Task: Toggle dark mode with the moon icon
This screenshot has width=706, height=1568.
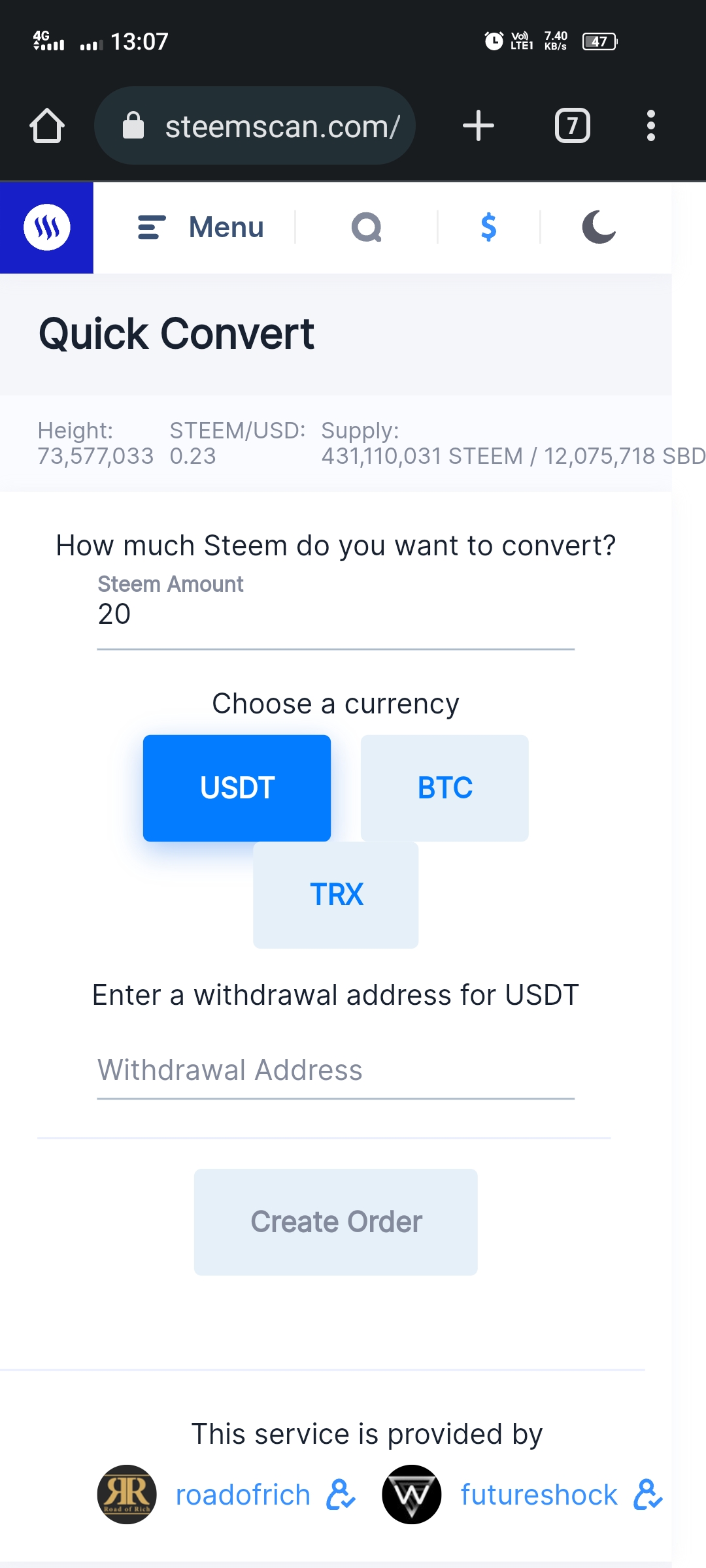Action: click(x=598, y=227)
